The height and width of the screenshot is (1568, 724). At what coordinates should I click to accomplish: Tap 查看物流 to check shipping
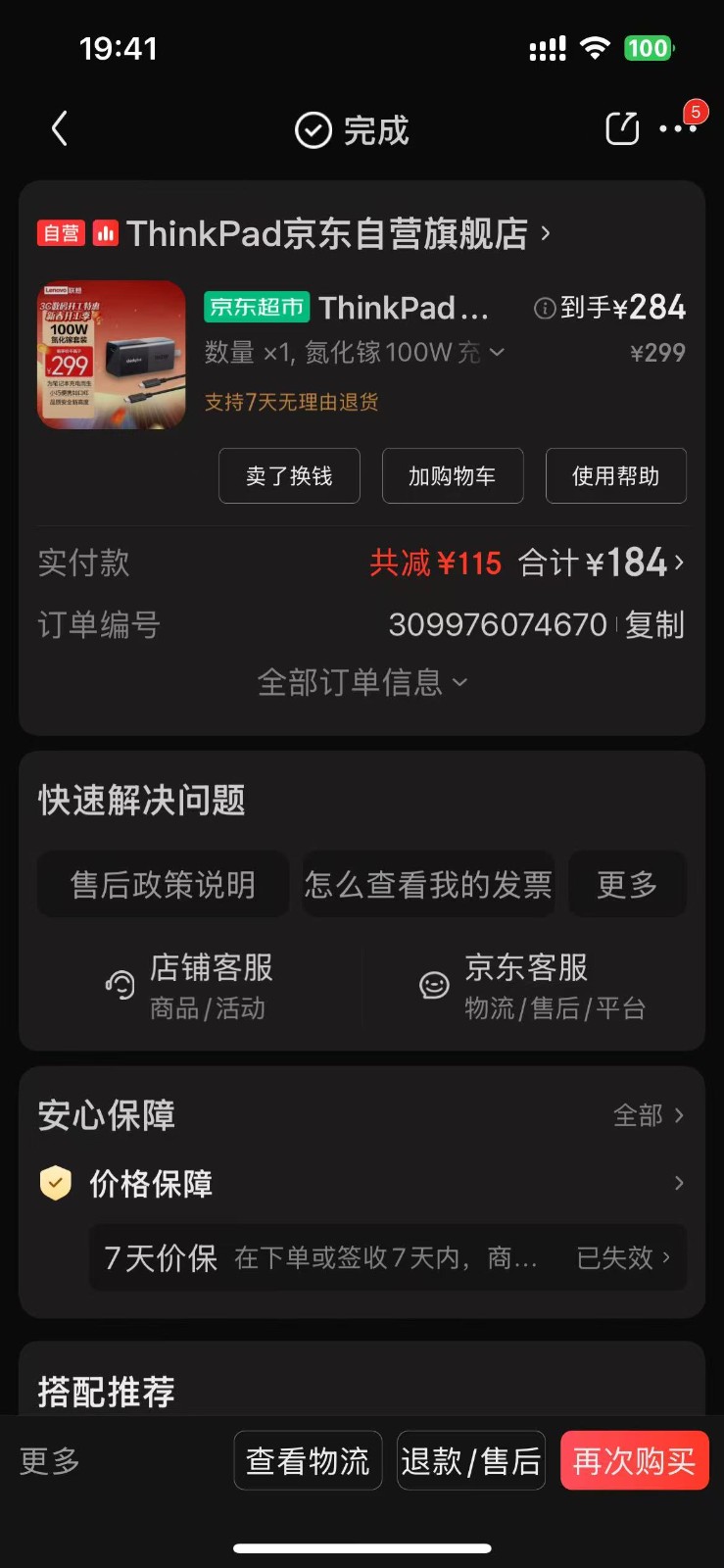(x=308, y=1461)
